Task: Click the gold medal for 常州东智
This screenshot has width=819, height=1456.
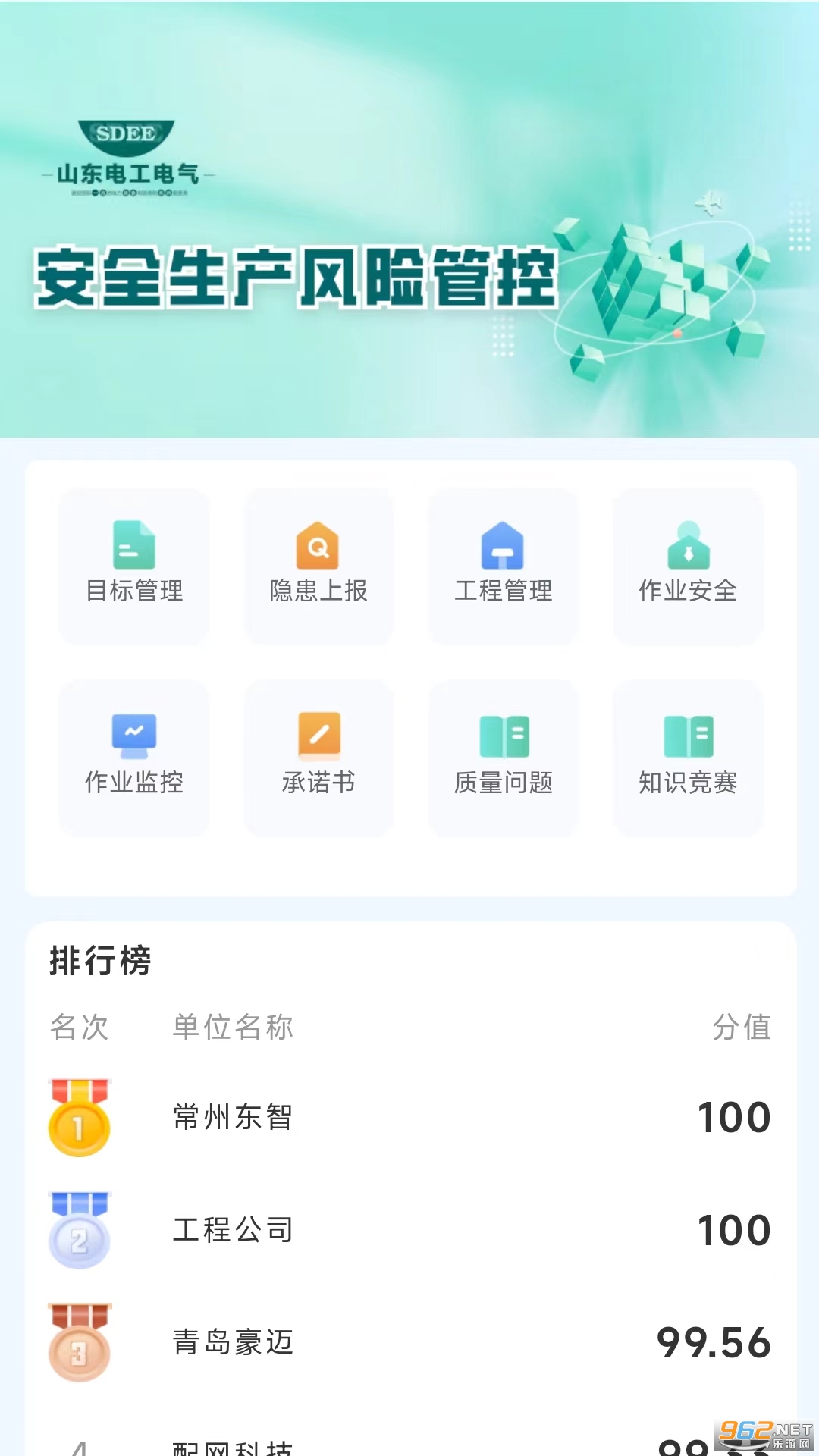Action: [x=80, y=1116]
